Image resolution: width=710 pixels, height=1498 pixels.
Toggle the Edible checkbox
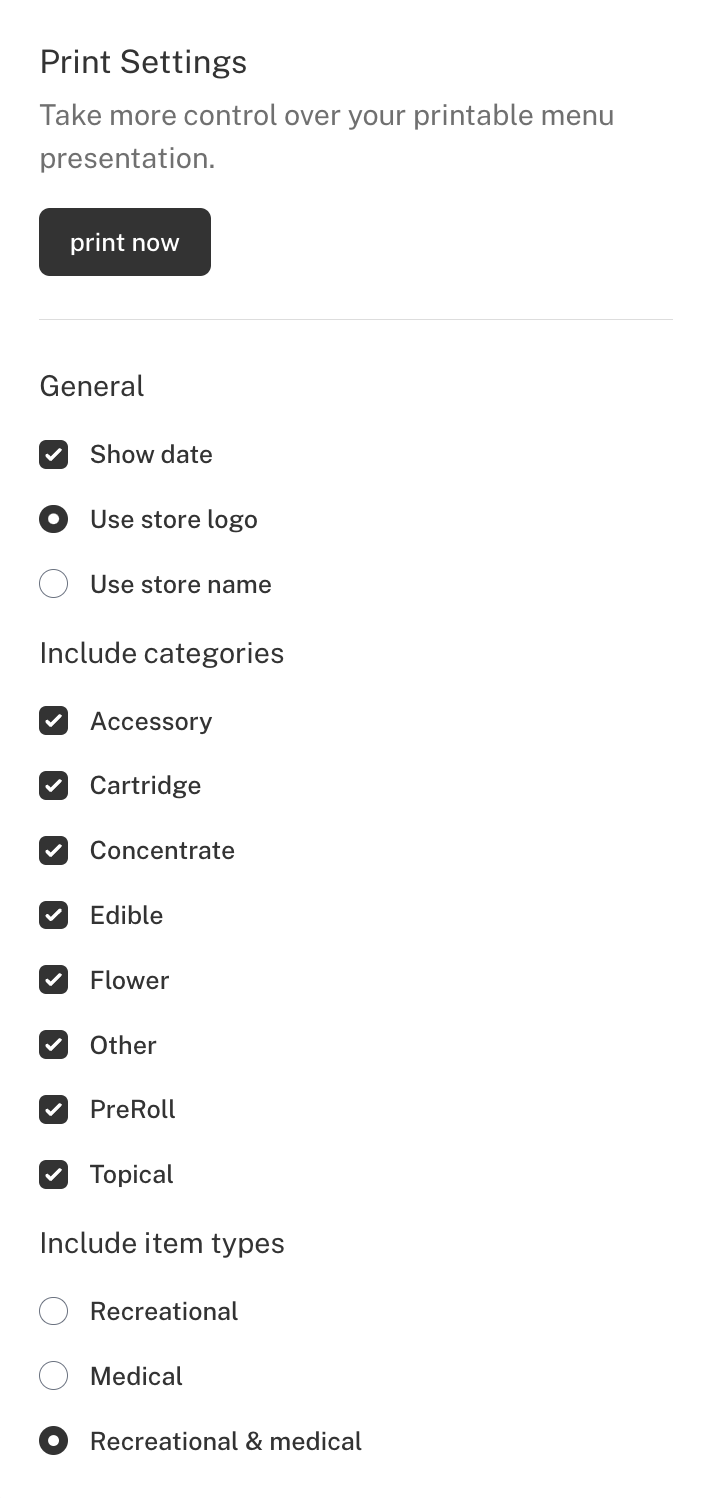click(53, 915)
